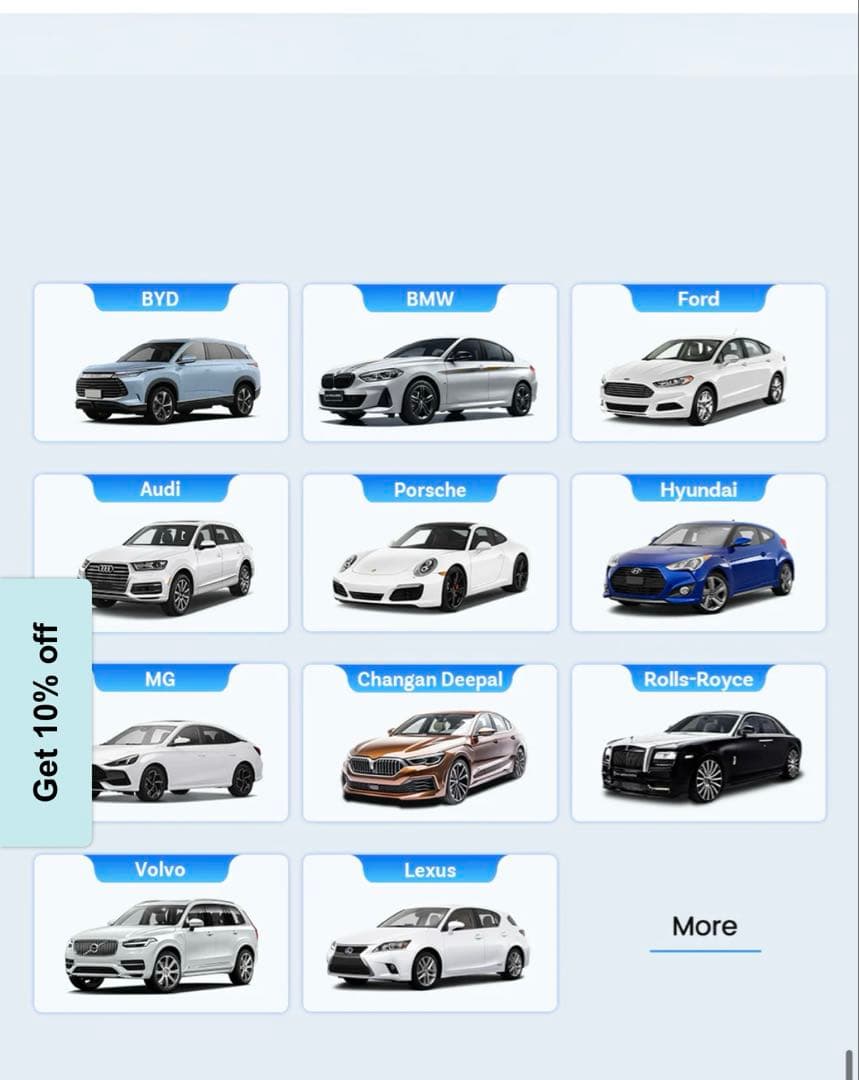Open the Ford brand card
This screenshot has height=1080, width=859.
[x=698, y=363]
